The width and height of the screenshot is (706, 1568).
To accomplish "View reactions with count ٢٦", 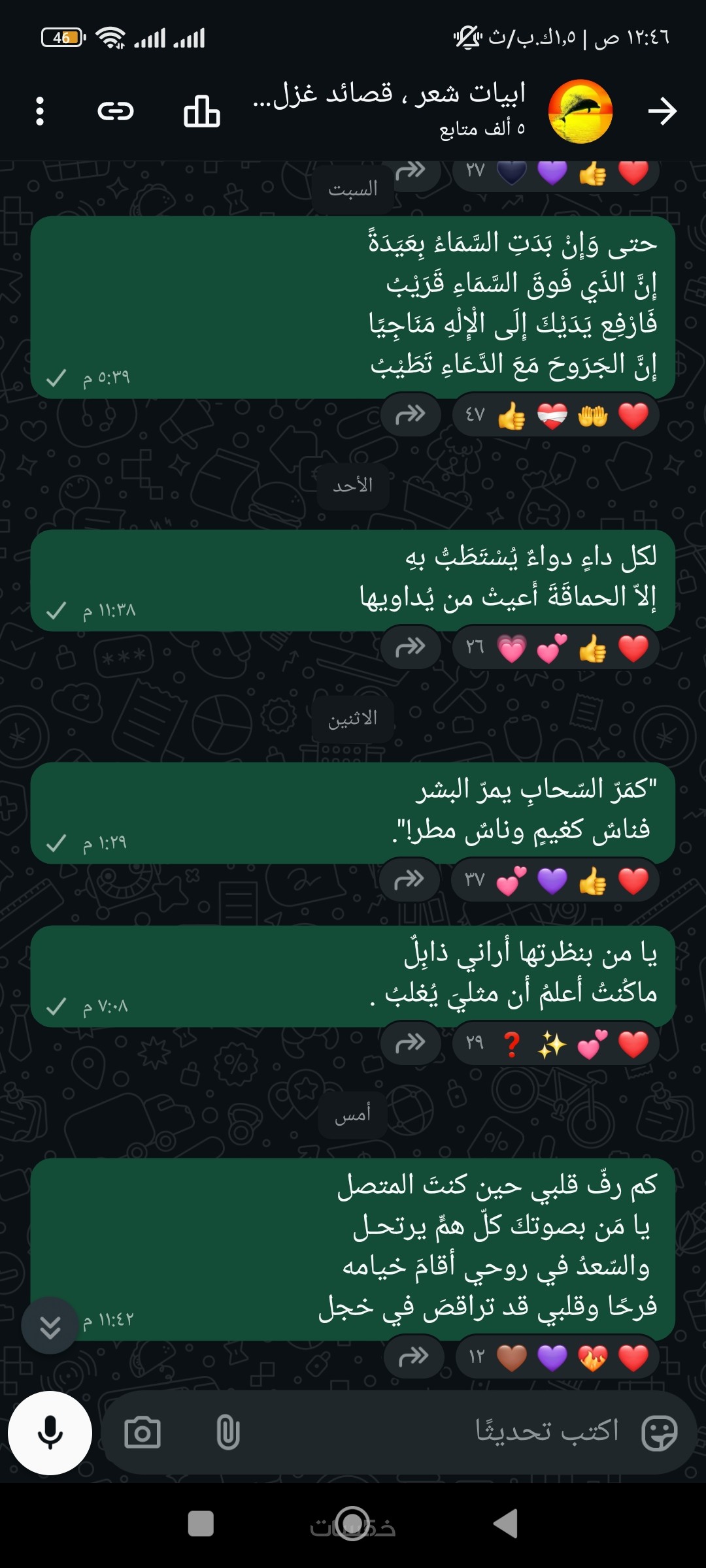I will [556, 648].
